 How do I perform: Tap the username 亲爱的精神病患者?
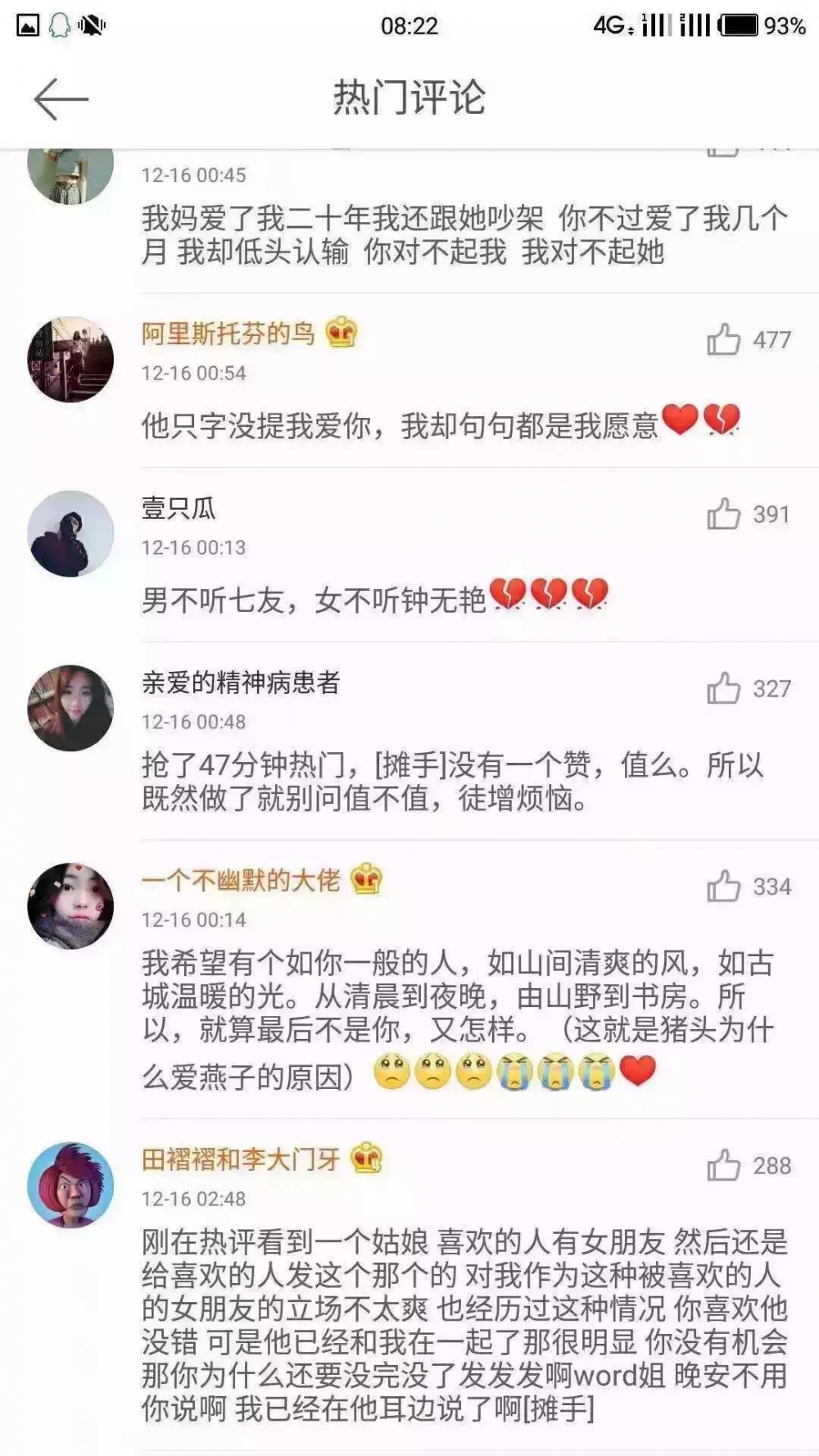(x=240, y=683)
